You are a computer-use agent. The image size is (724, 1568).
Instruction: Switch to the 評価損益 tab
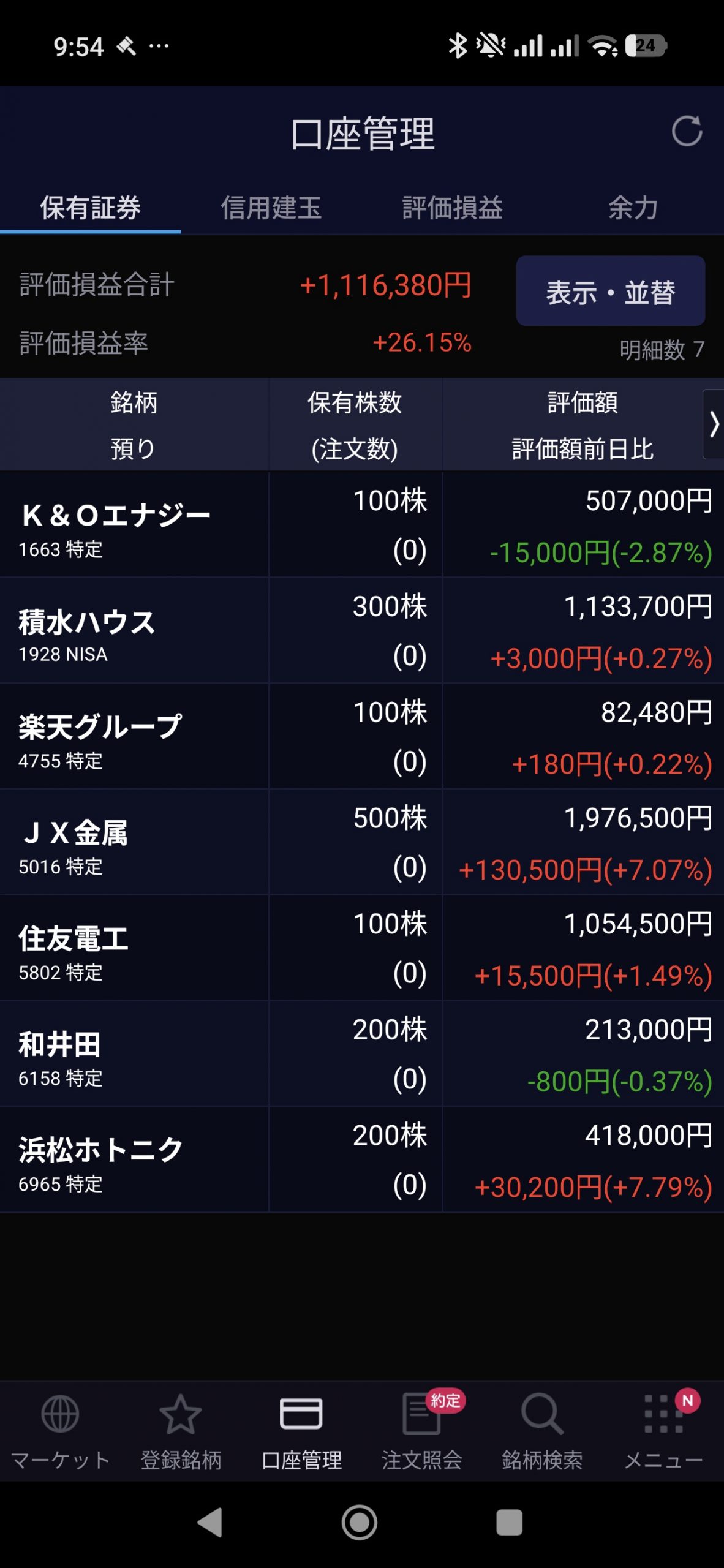pyautogui.click(x=452, y=208)
